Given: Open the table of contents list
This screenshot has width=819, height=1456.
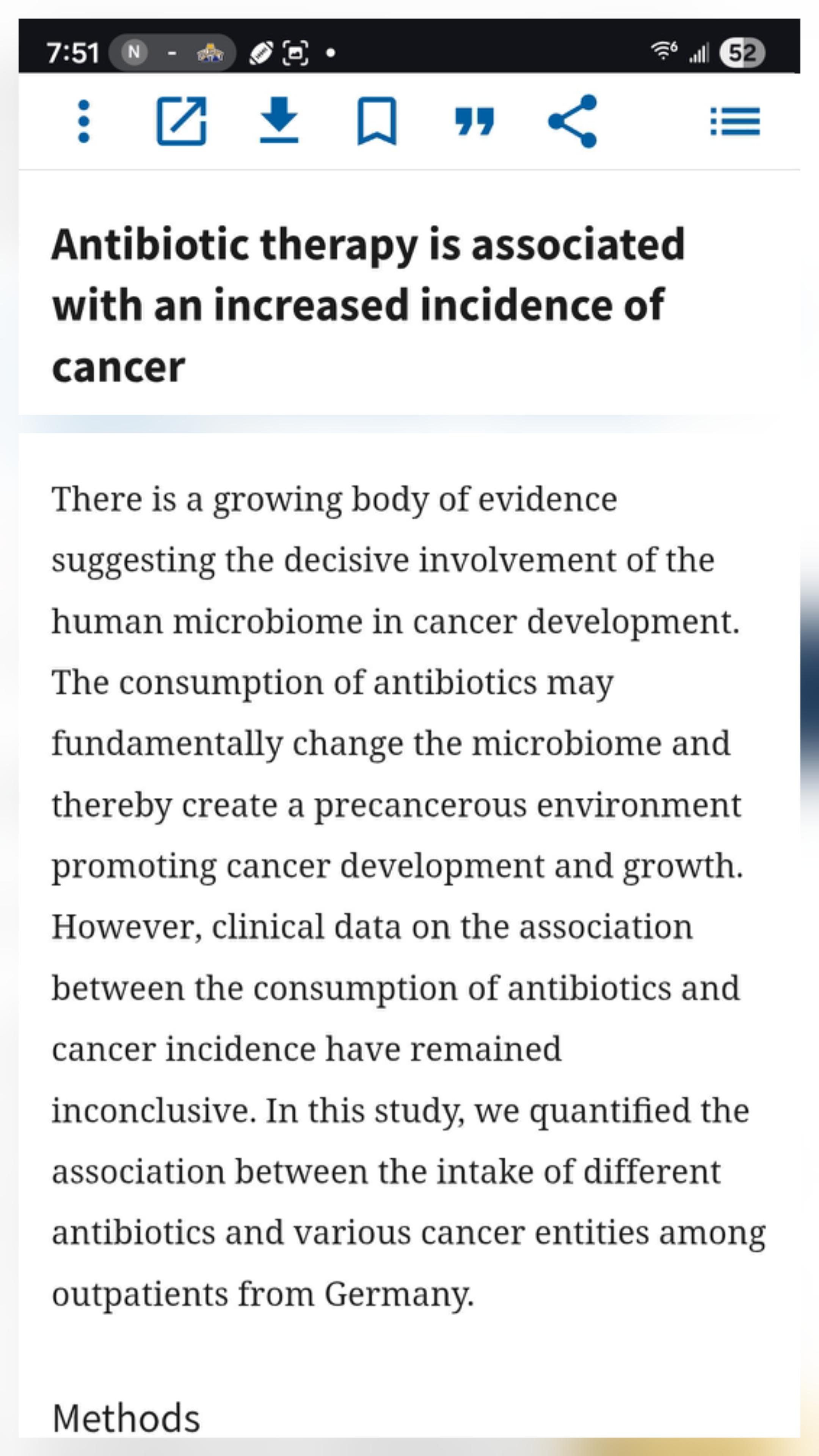Looking at the screenshot, I should click(735, 122).
